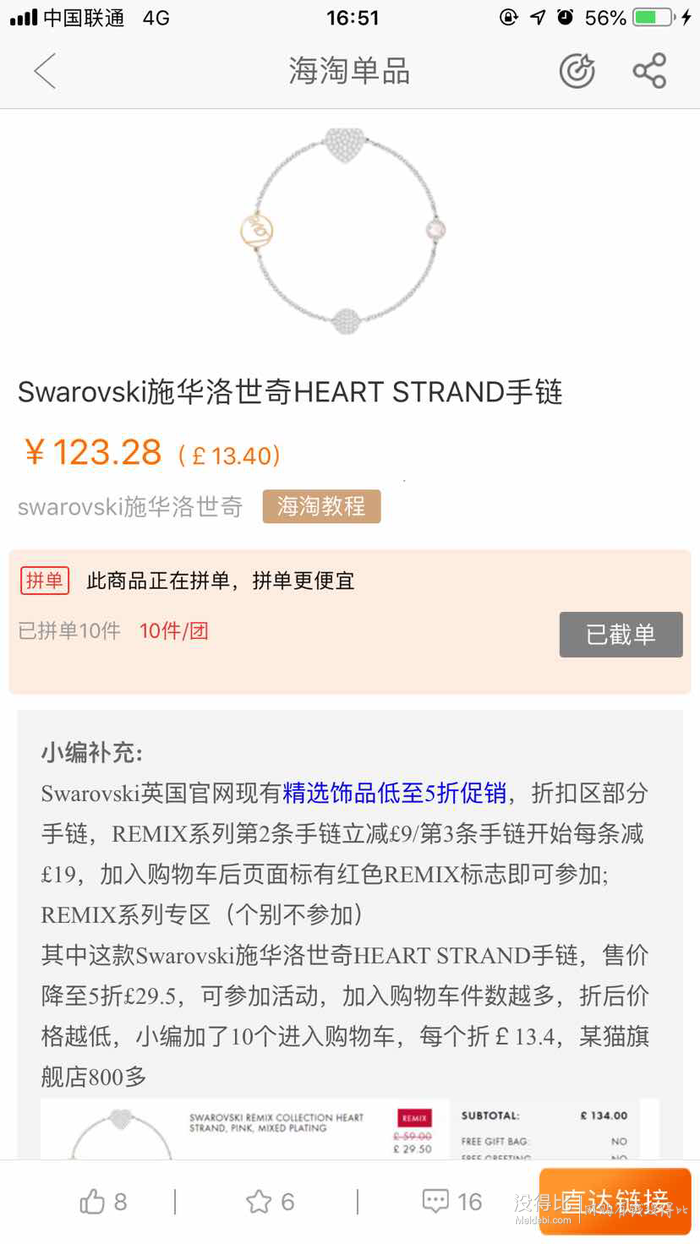Image resolution: width=700 pixels, height=1244 pixels.
Task: Tap the 已截单 button
Action: pyautogui.click(x=620, y=634)
